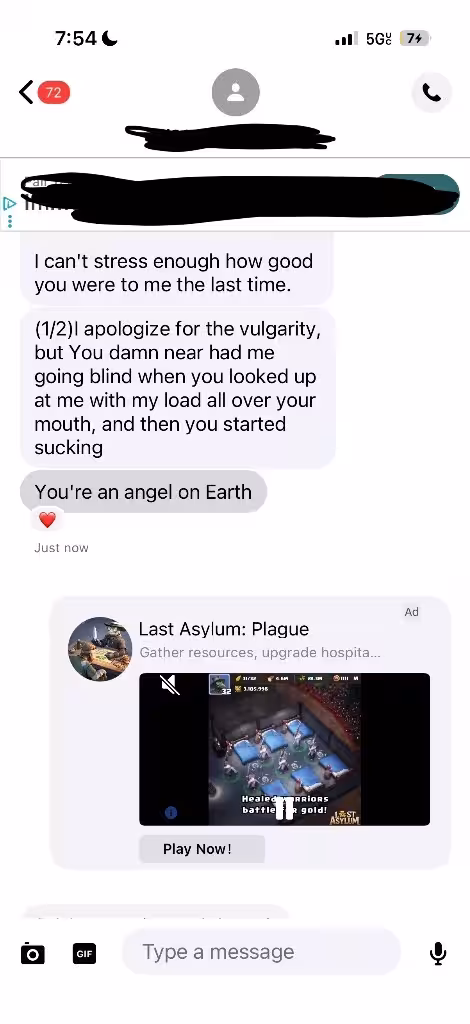Image resolution: width=470 pixels, height=1024 pixels.
Task: Open the GIF picker
Action: 84,953
